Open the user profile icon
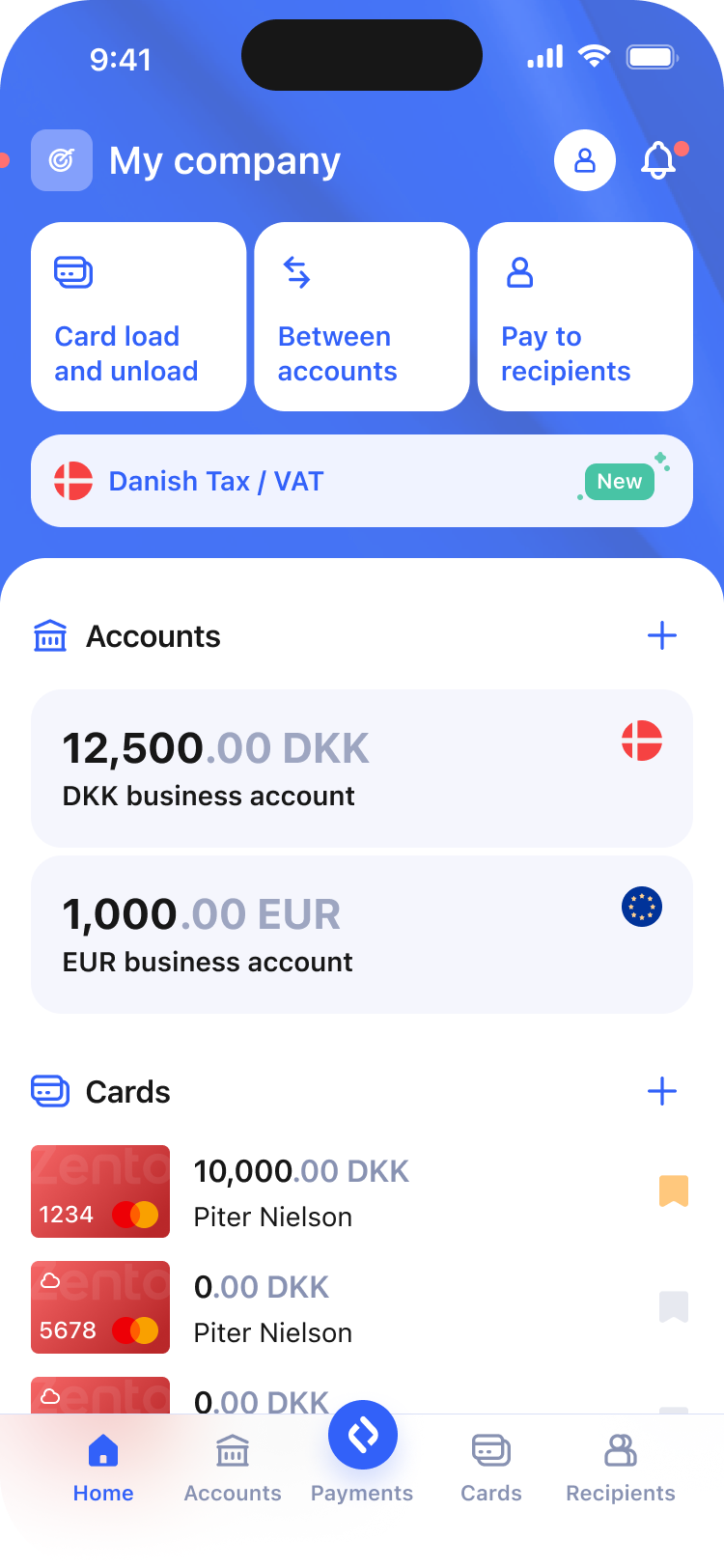724x1568 pixels. [x=584, y=160]
